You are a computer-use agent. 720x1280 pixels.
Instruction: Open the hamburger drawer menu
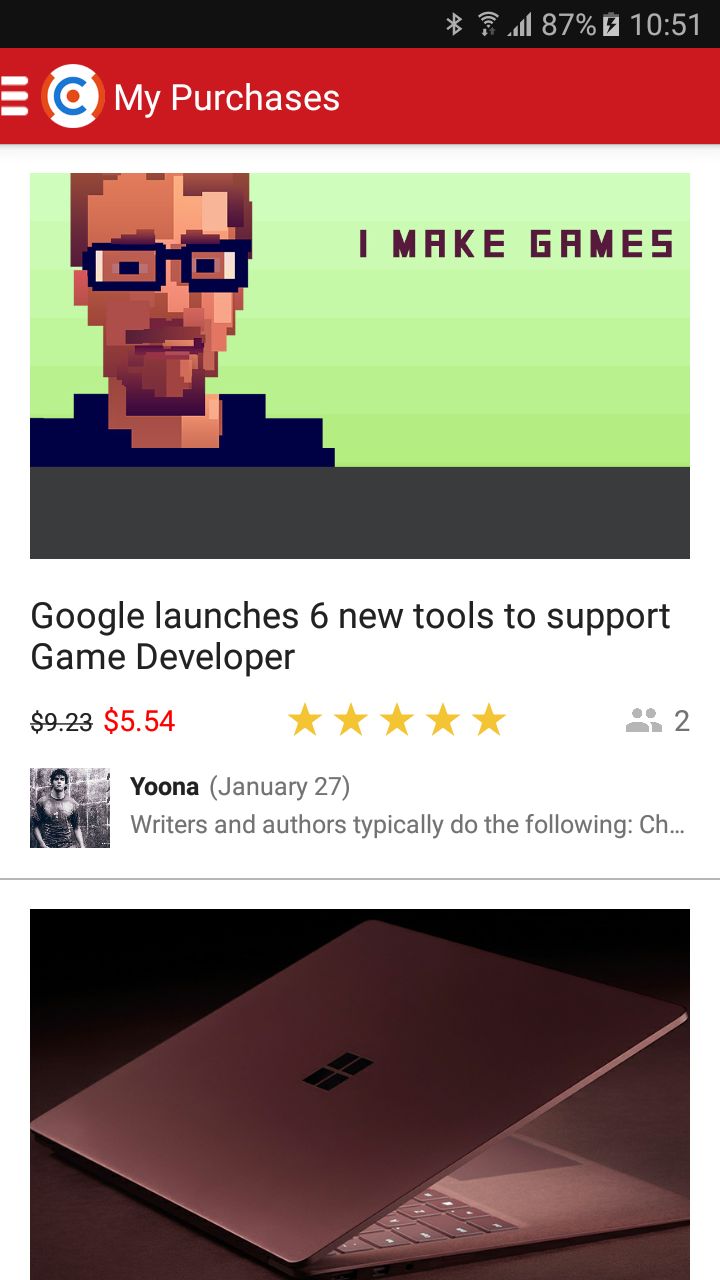(15, 96)
